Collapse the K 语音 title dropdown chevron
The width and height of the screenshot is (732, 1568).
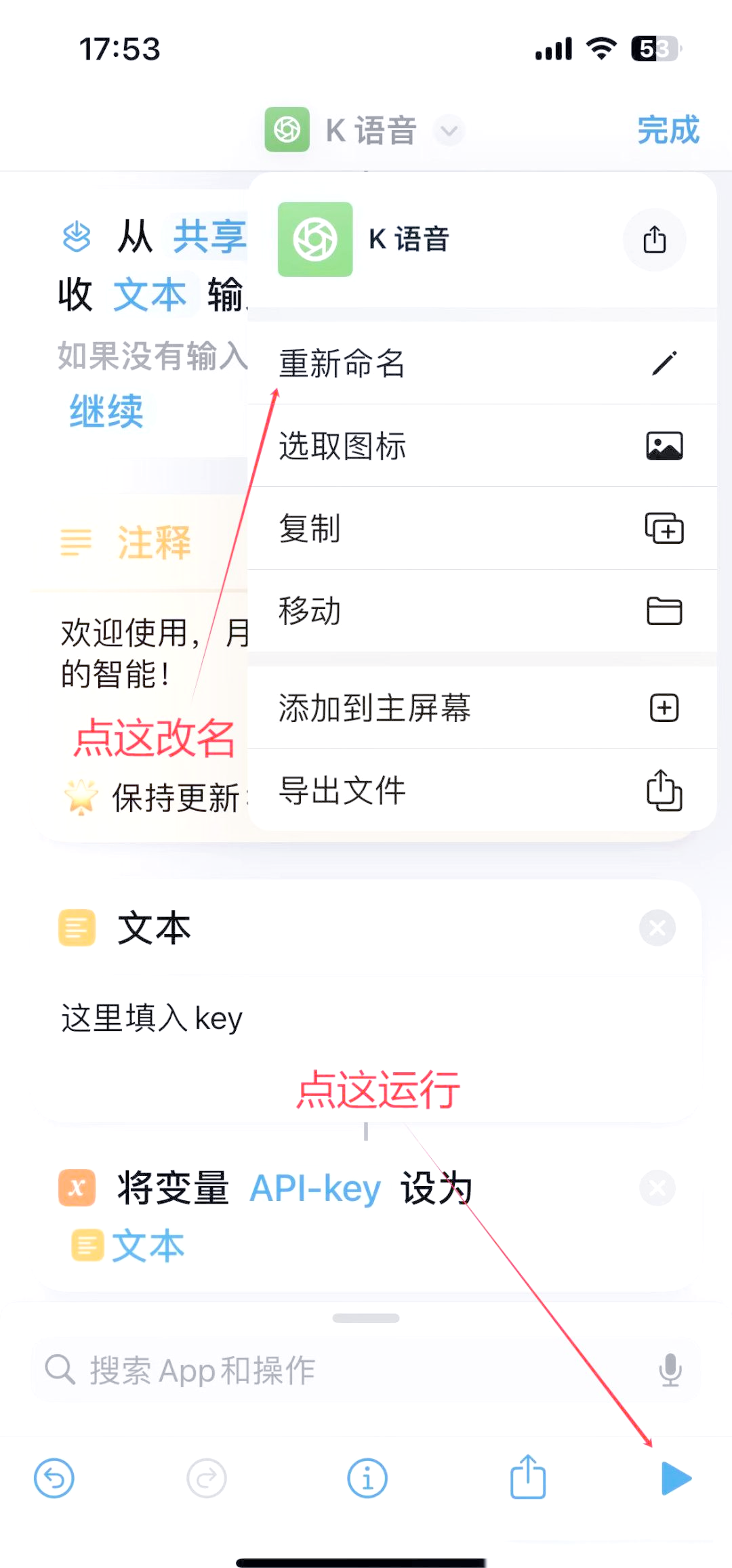click(449, 131)
